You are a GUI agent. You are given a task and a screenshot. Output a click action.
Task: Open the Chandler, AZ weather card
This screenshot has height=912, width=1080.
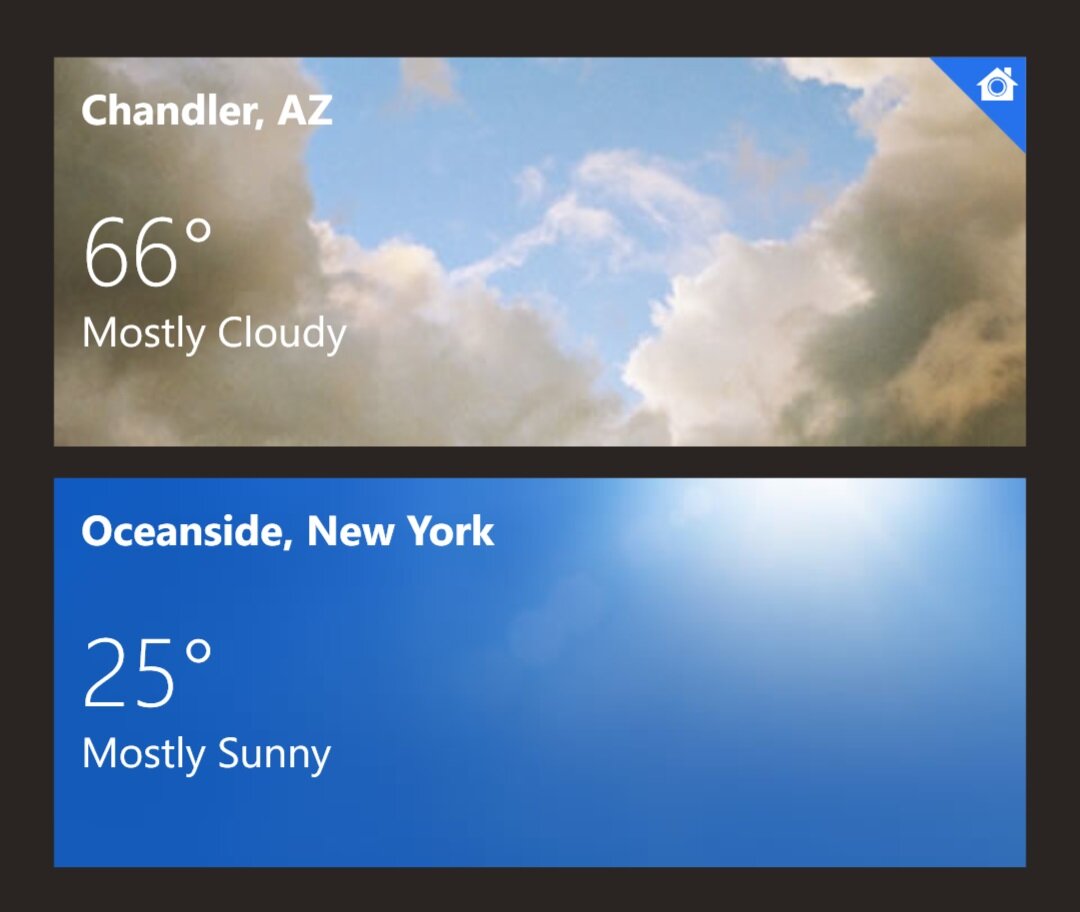[540, 252]
